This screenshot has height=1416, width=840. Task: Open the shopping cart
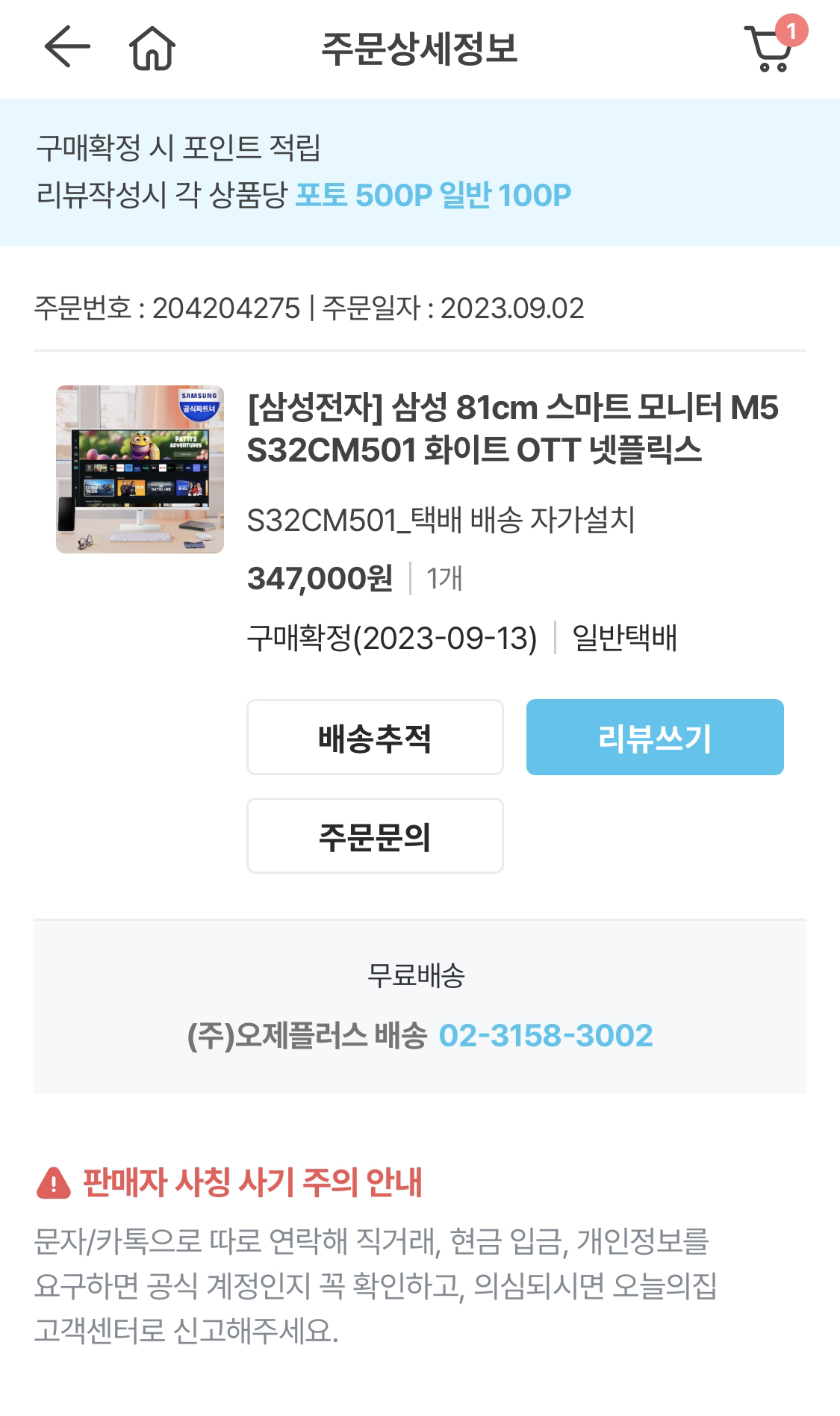[x=771, y=48]
